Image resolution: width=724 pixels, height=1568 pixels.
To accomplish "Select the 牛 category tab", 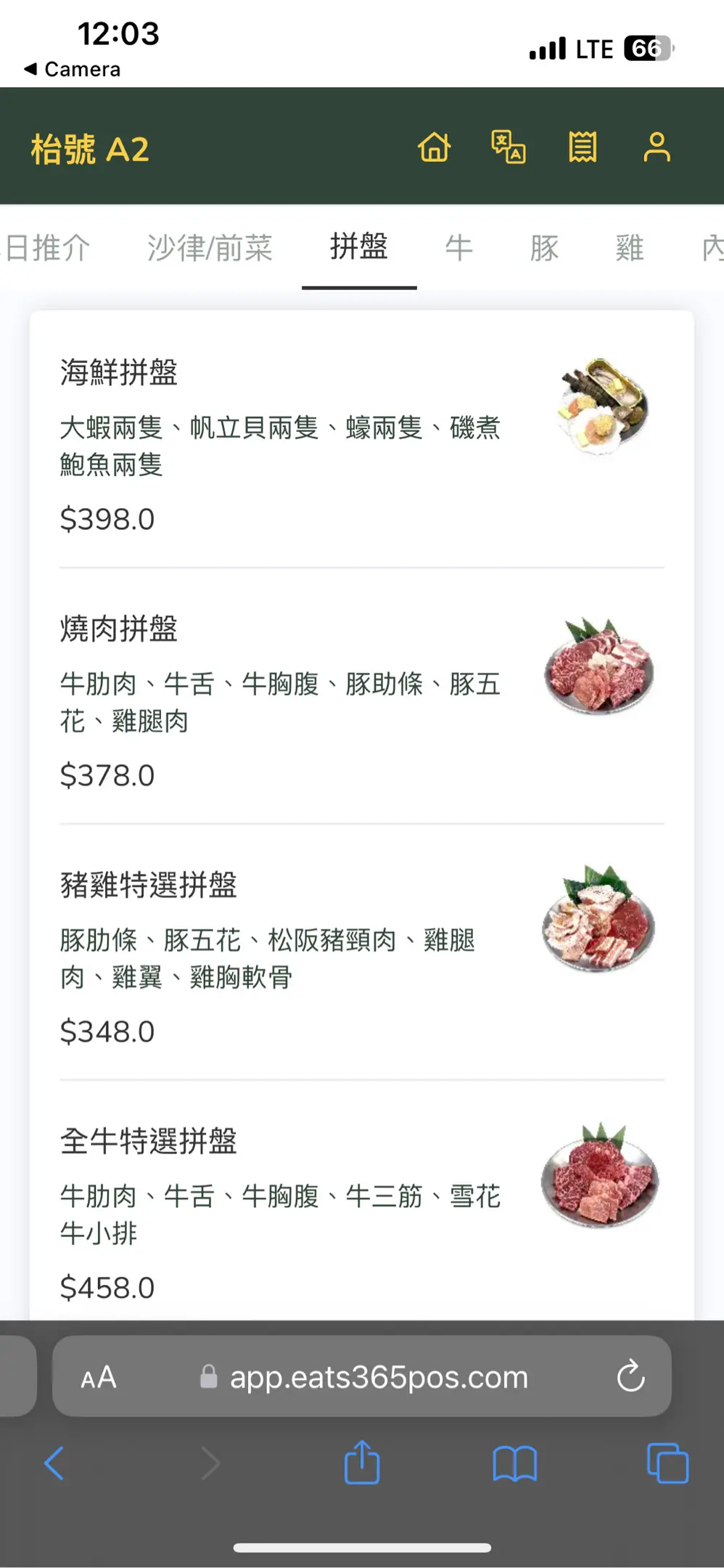I will tap(458, 248).
